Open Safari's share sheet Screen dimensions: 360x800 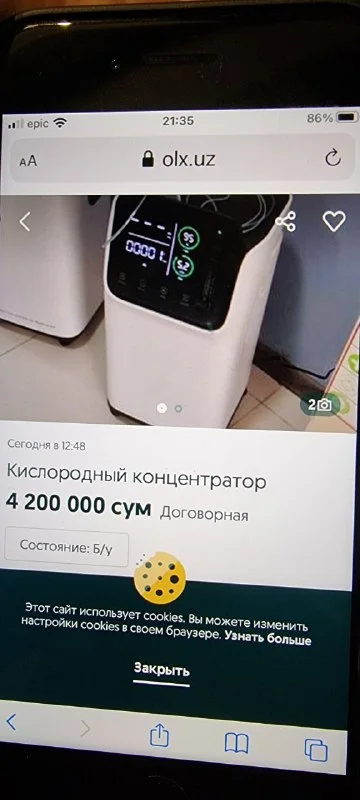pyautogui.click(x=159, y=735)
